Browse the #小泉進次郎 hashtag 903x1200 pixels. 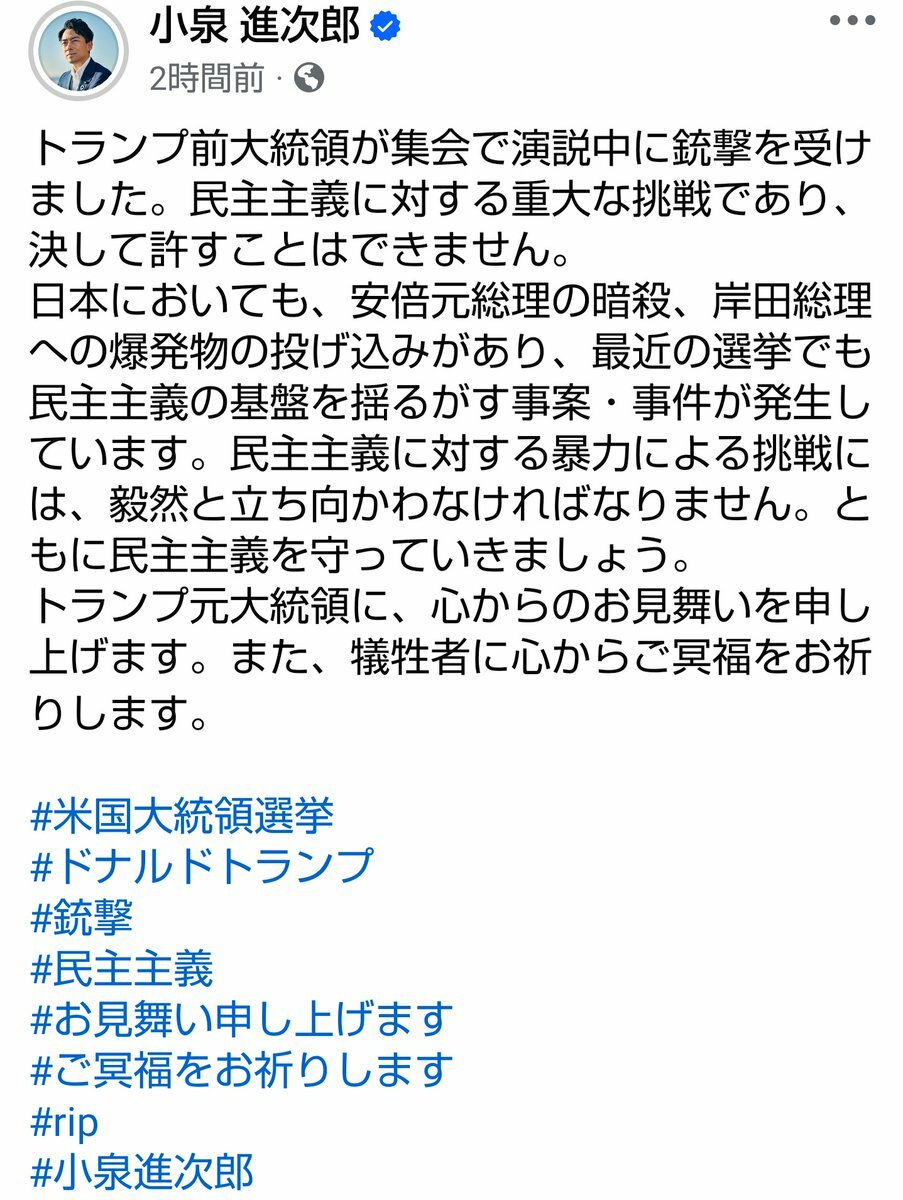coord(142,1171)
